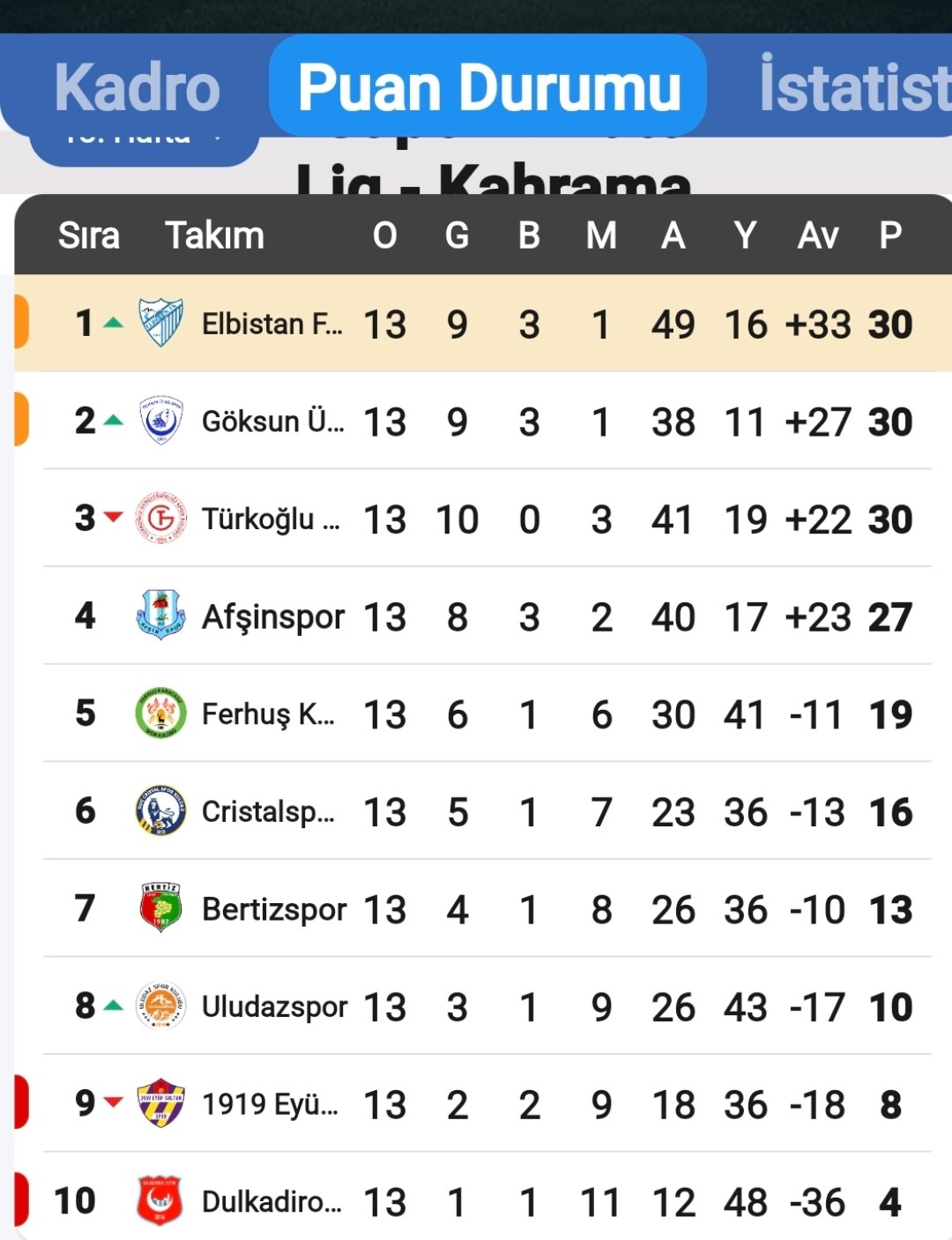952x1240 pixels.
Task: Open the Göksun Ü... team row
Action: coord(271,422)
